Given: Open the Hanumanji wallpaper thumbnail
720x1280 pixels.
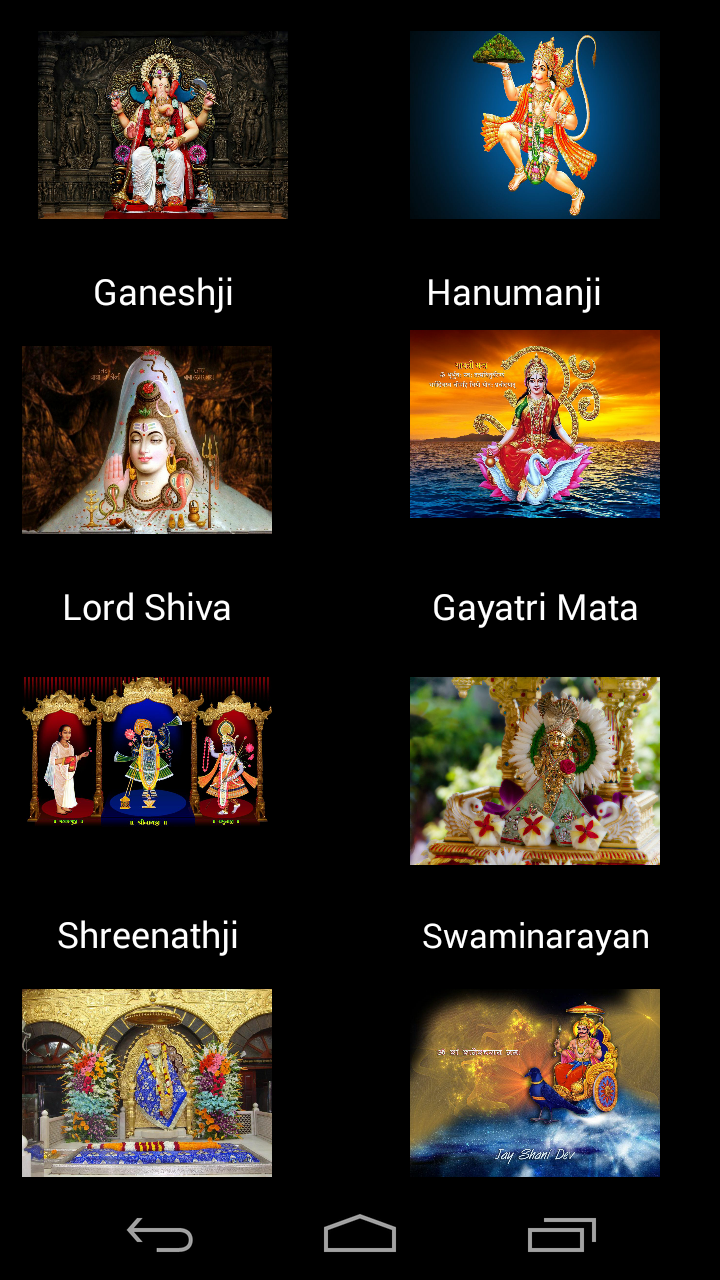Looking at the screenshot, I should pos(534,125).
